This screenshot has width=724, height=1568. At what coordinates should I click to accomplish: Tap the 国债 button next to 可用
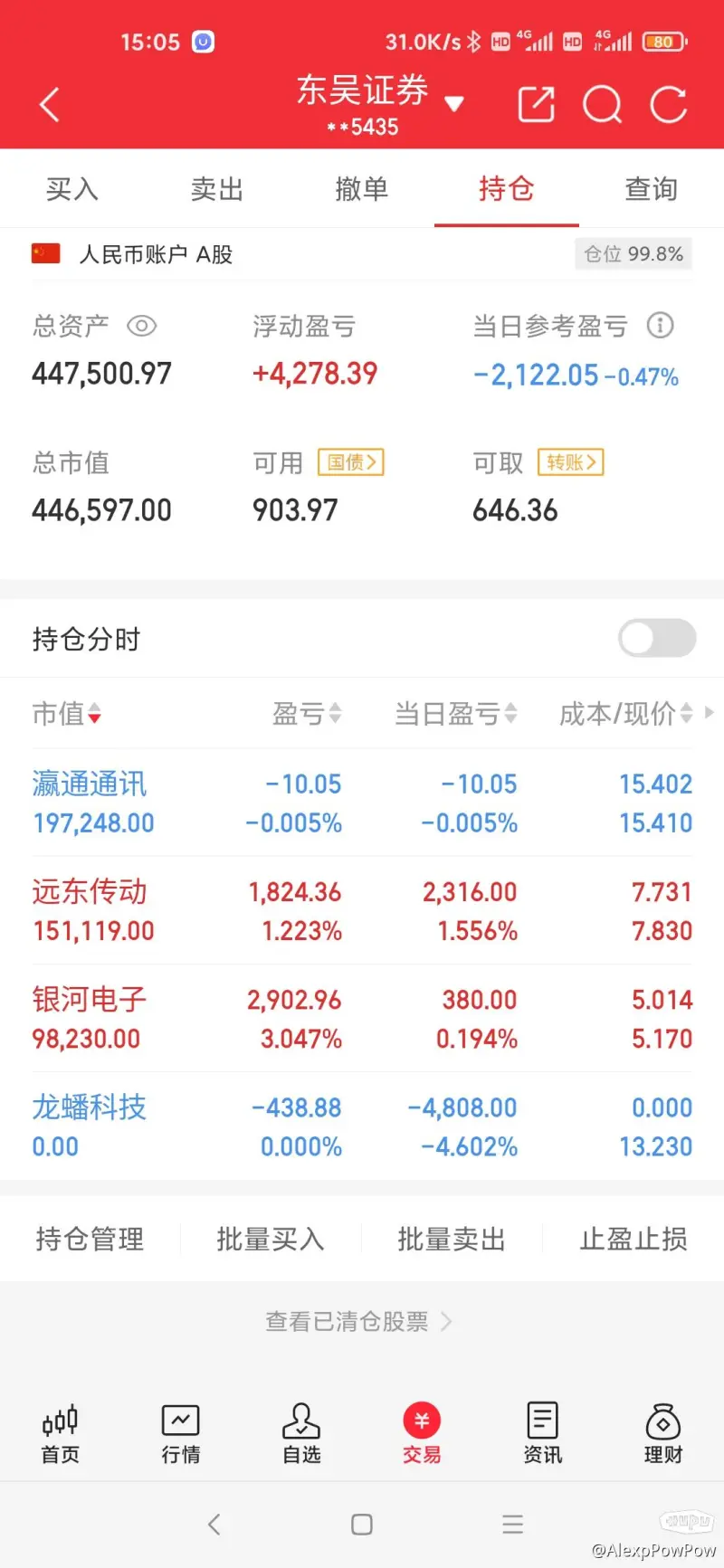351,462
